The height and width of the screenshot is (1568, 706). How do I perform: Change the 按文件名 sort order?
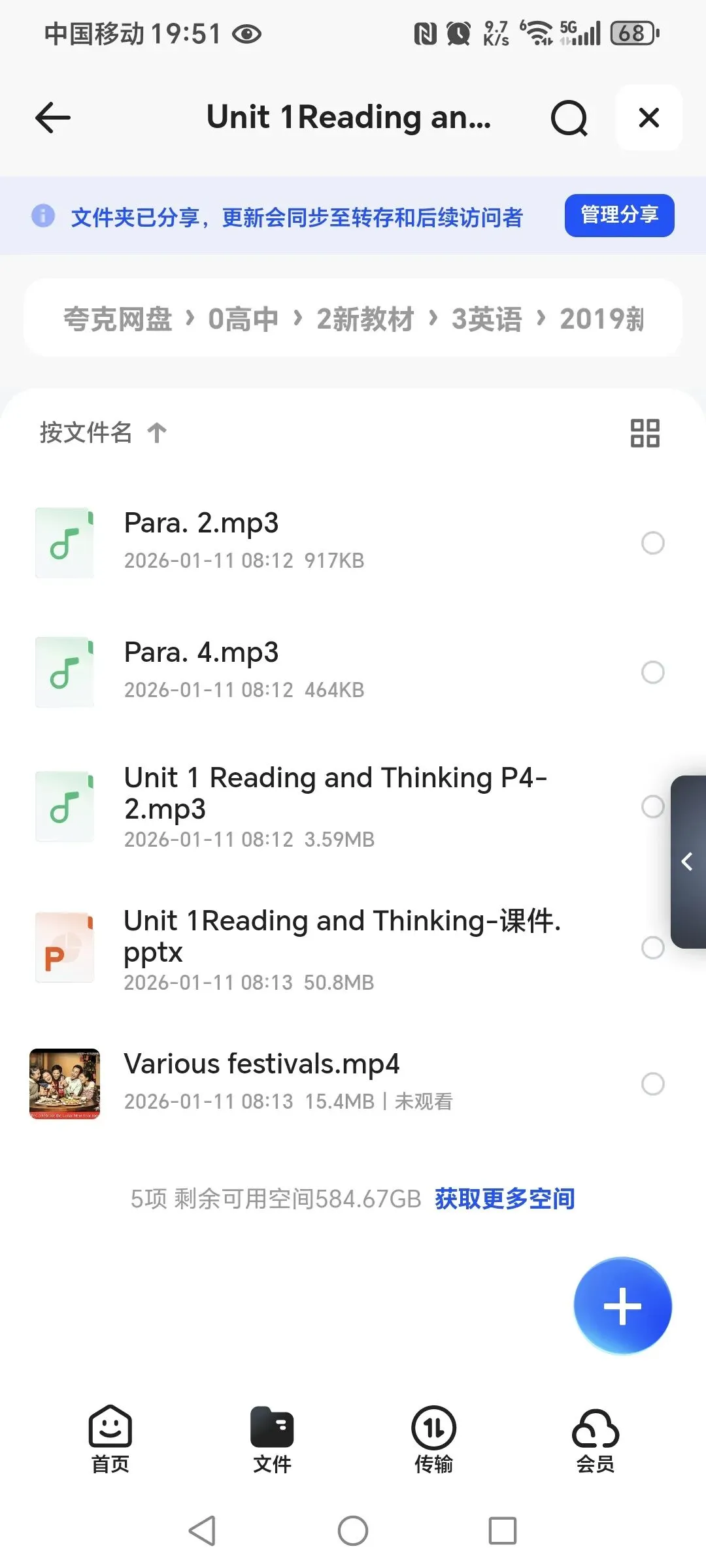pyautogui.click(x=103, y=432)
